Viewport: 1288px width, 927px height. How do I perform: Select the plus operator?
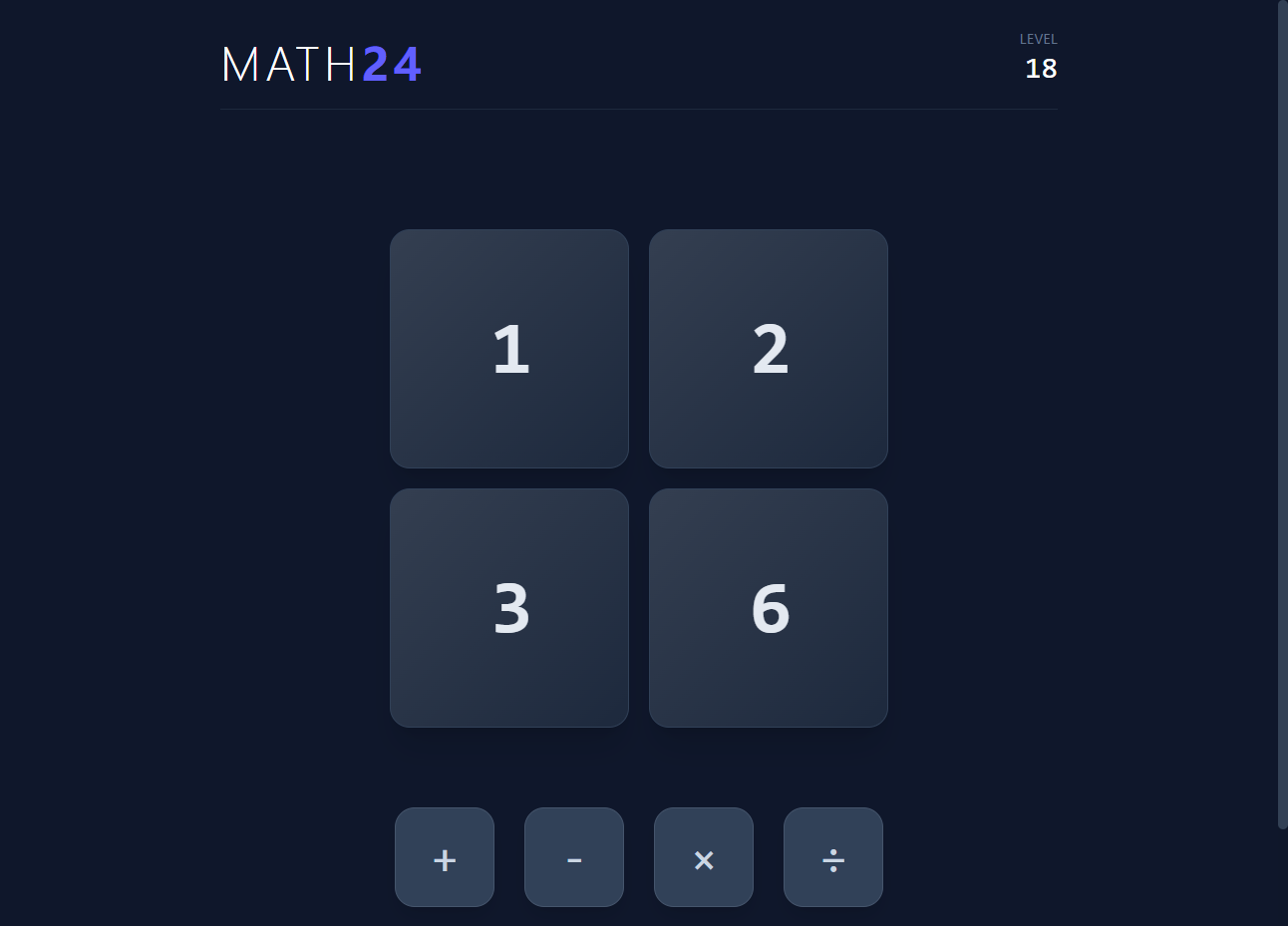tap(445, 857)
